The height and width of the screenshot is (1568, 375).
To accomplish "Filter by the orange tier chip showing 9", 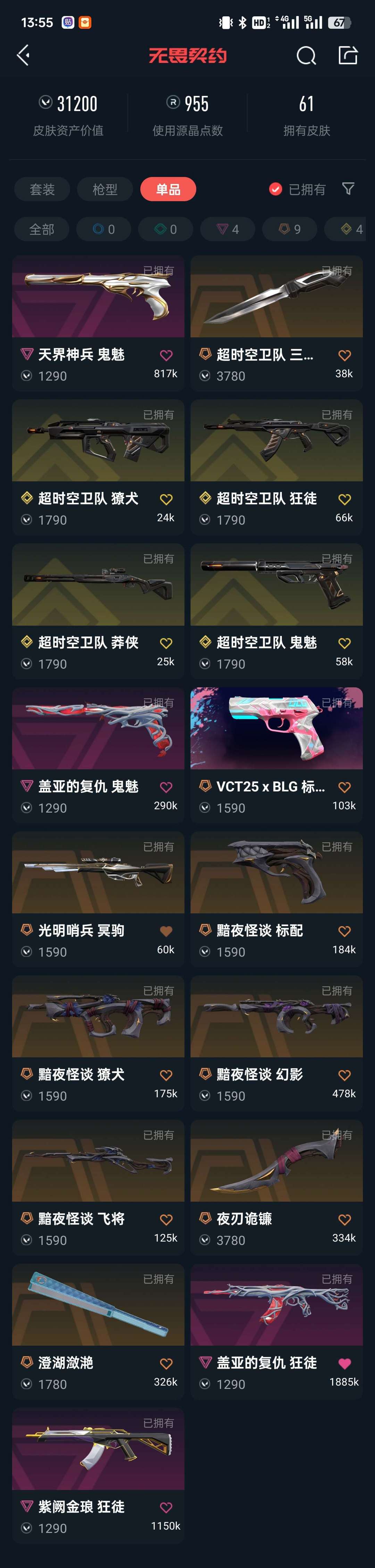I will pyautogui.click(x=290, y=230).
